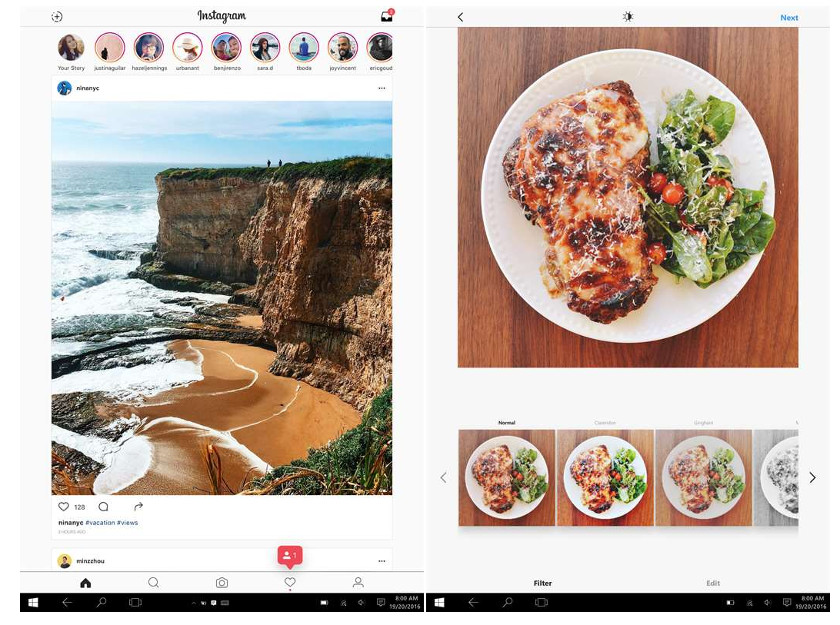Switch to the Edit tab
840x625 pixels.
point(713,583)
